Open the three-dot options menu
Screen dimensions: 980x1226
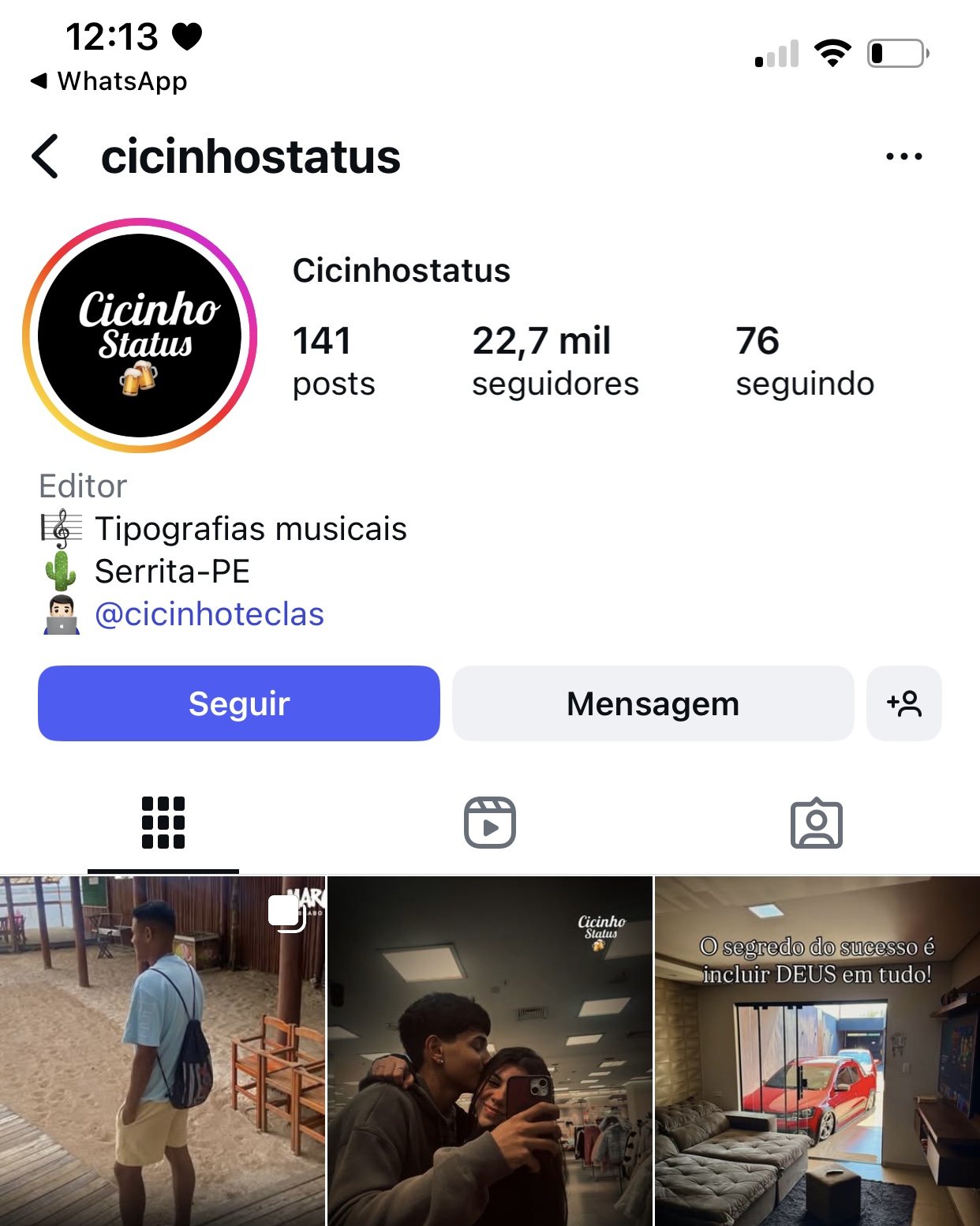[903, 156]
